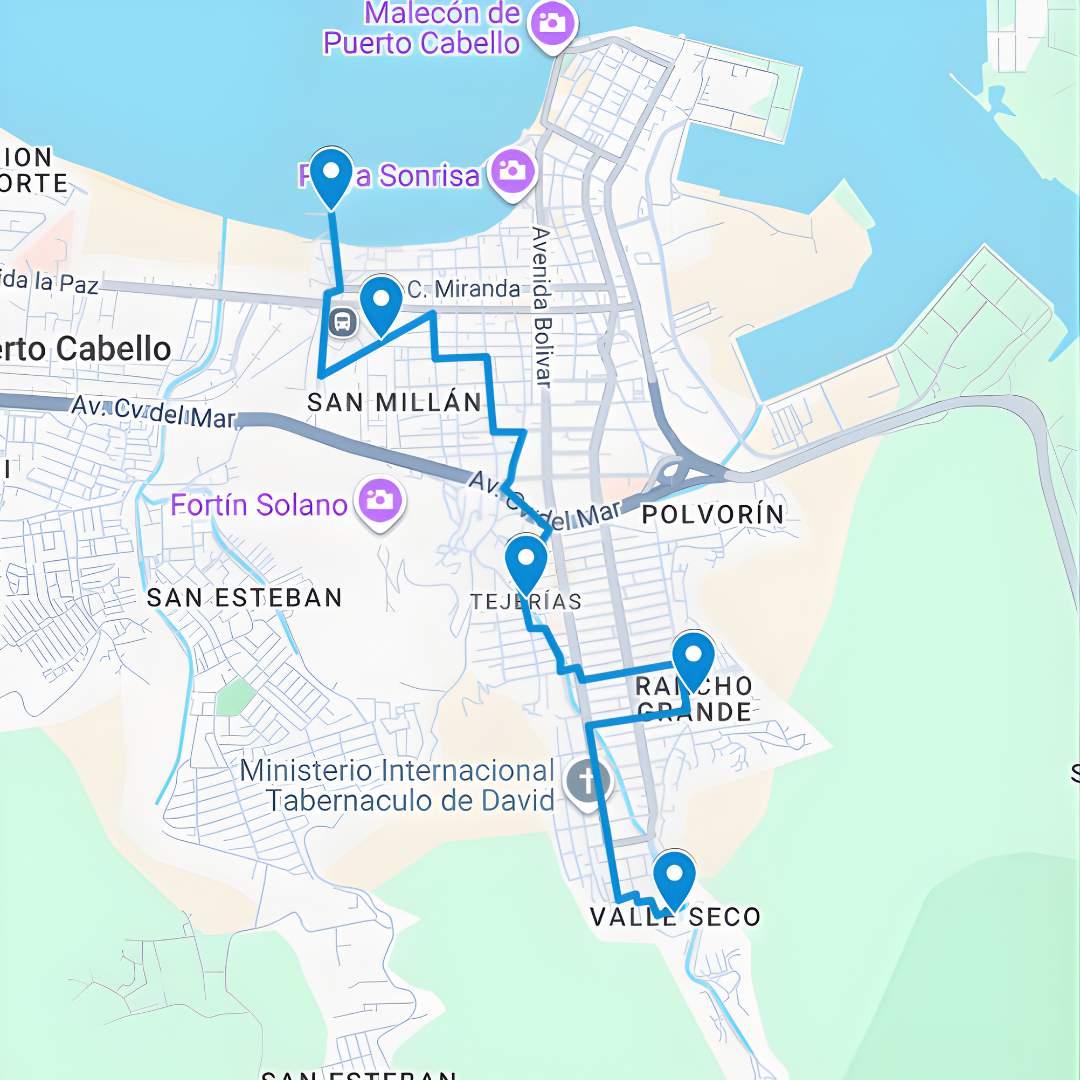Tap the bus station icon near C. Miranda
The width and height of the screenshot is (1080, 1080).
pos(342,322)
